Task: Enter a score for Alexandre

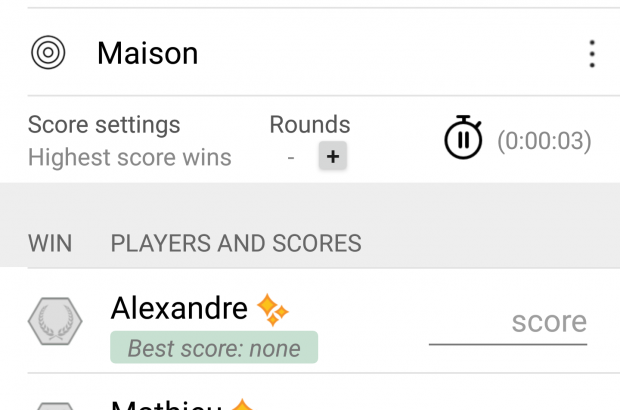Action: pos(508,323)
